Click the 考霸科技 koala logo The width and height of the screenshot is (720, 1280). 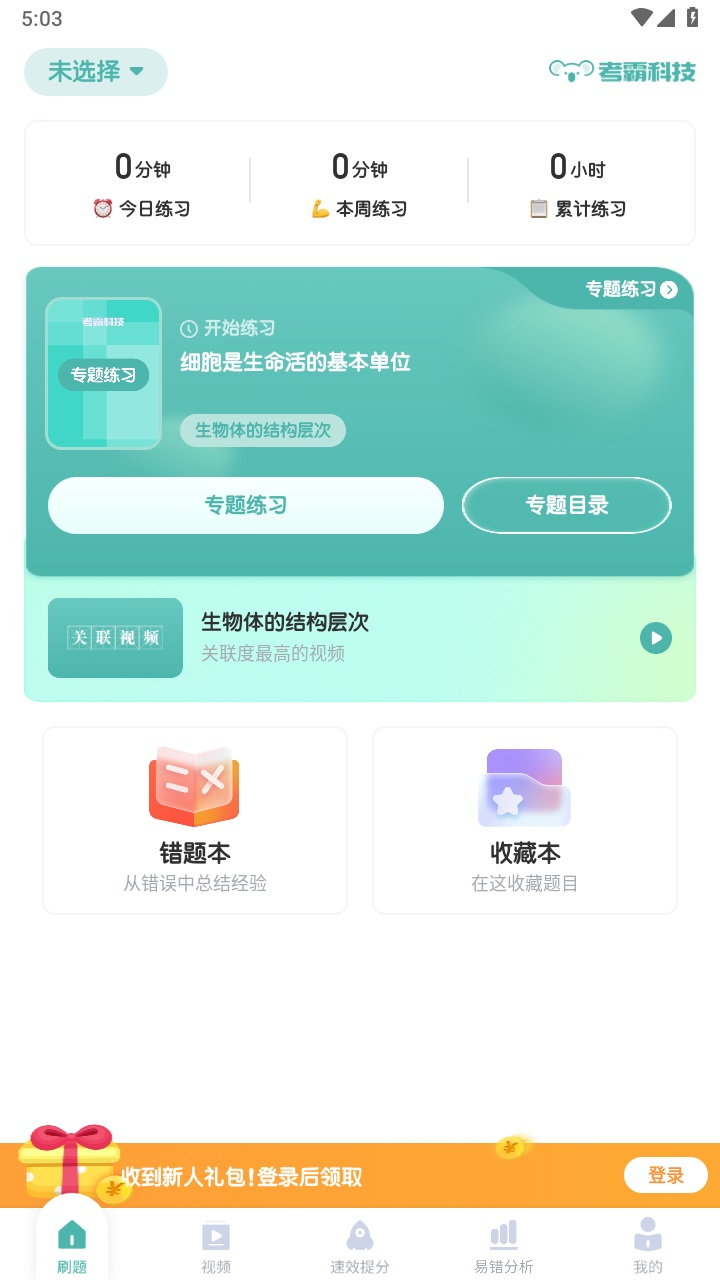[570, 72]
